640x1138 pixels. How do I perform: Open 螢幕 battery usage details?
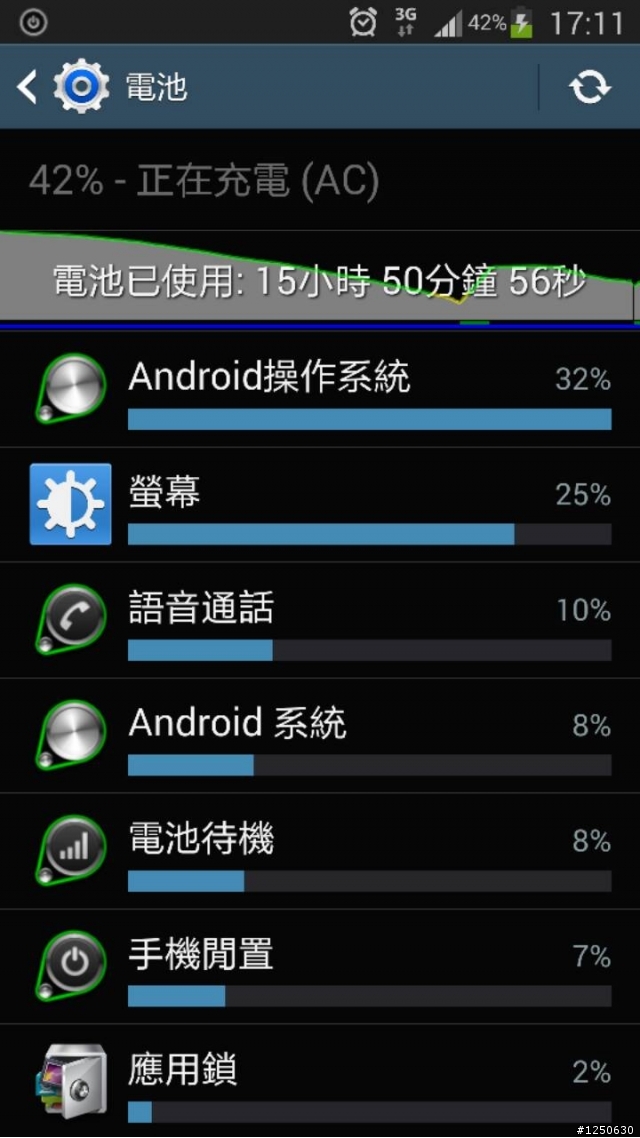[x=320, y=505]
